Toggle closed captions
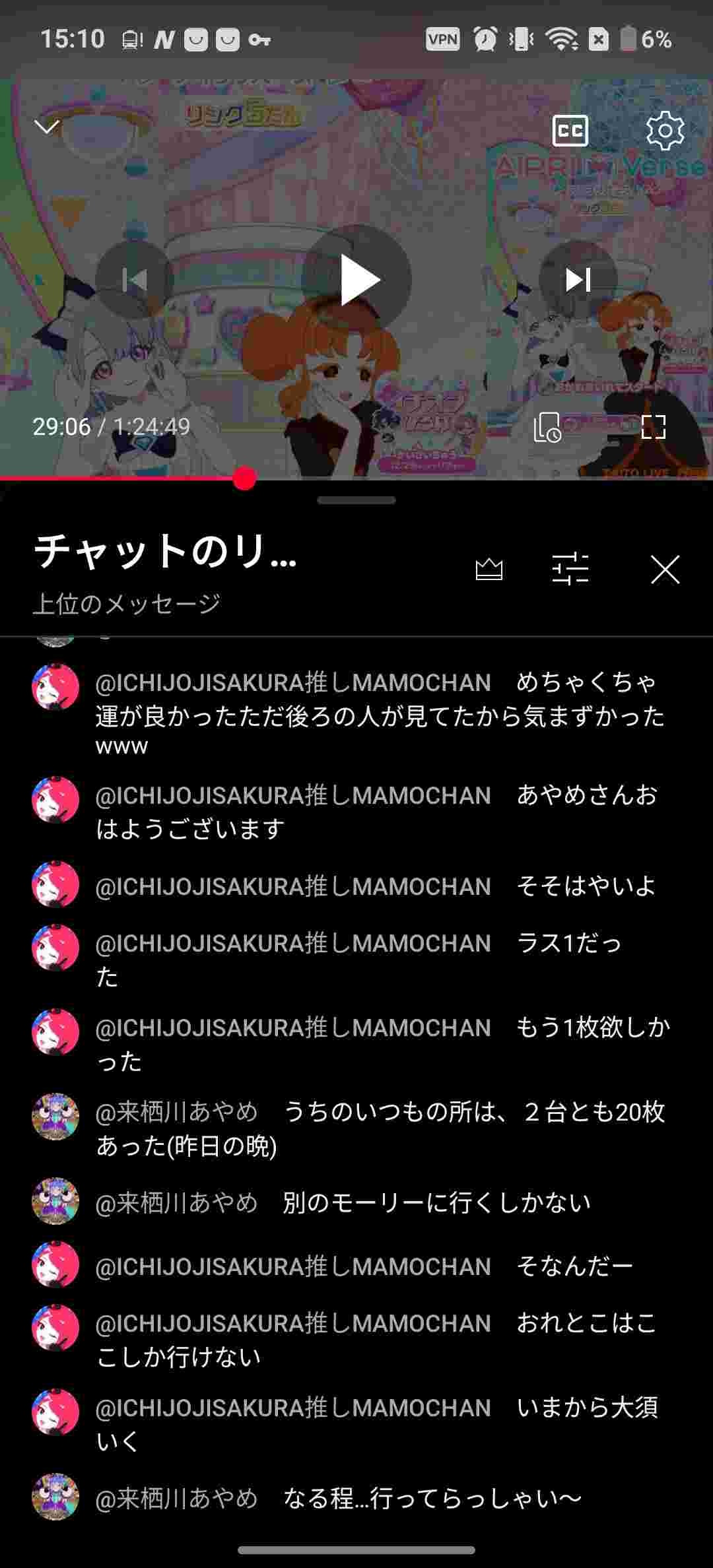Viewport: 713px width, 1568px height. click(x=570, y=130)
